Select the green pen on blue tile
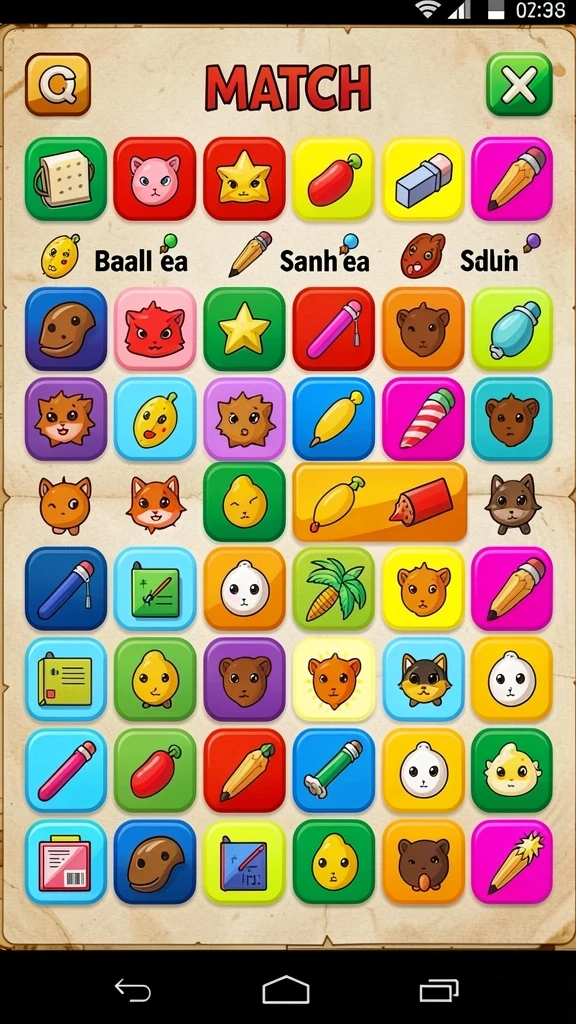The image size is (576, 1024). point(334,771)
